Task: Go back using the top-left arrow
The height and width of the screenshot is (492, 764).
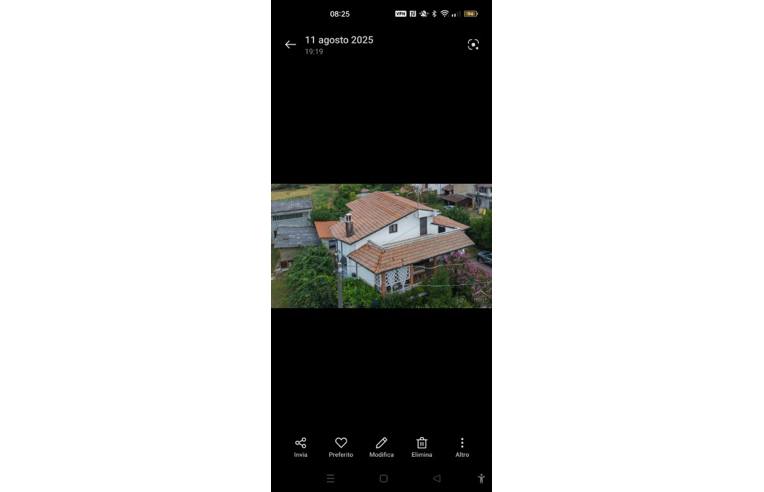Action: tap(290, 44)
